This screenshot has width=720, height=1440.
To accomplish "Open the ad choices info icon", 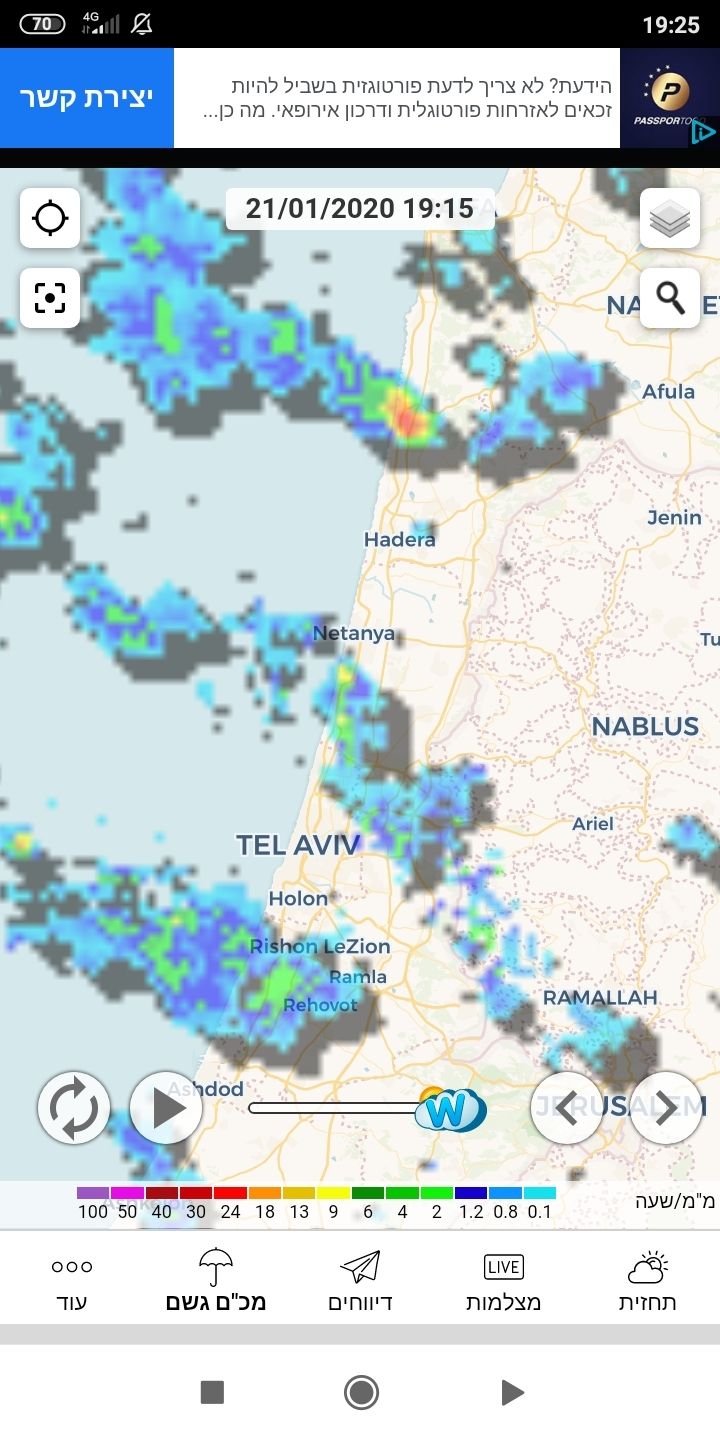I will point(704,133).
